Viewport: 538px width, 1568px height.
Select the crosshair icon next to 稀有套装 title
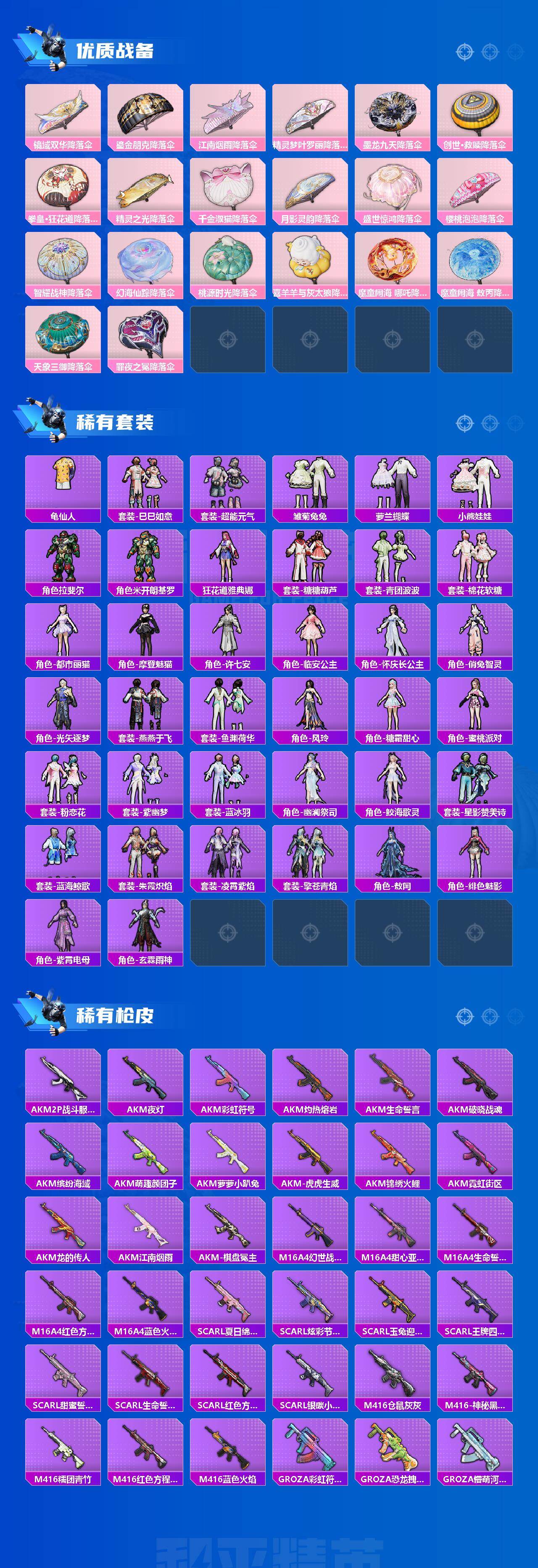click(x=464, y=423)
